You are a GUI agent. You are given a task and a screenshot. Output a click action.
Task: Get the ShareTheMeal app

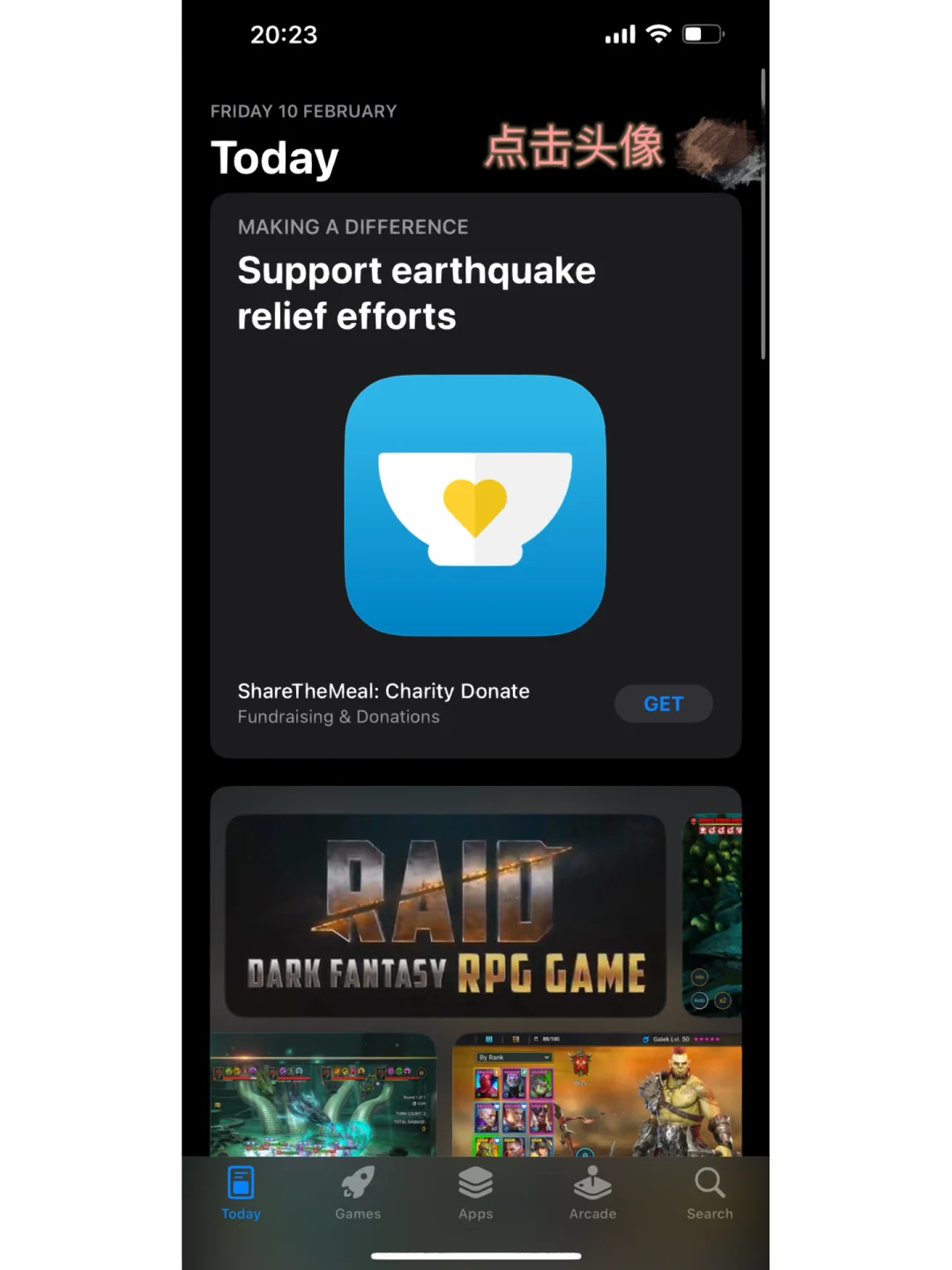663,704
